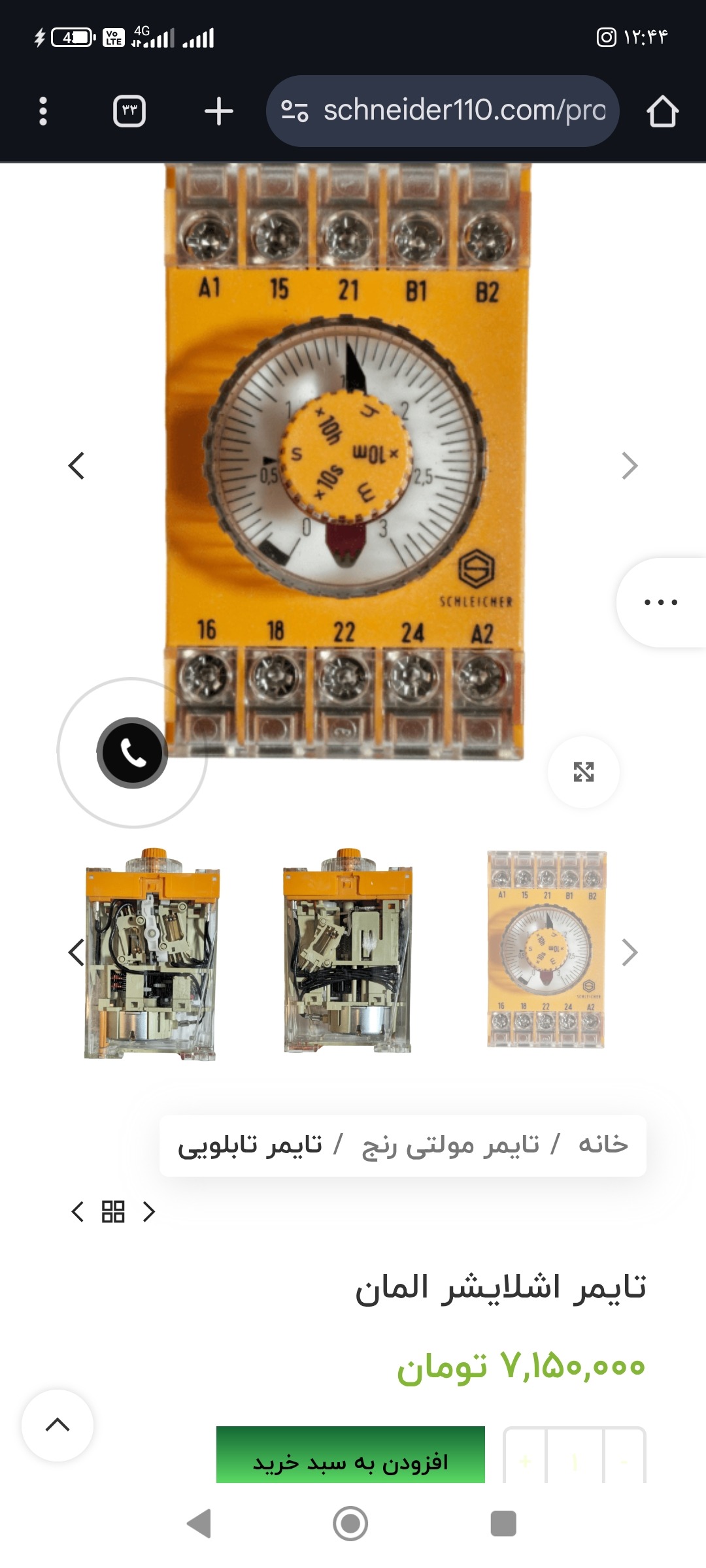706x1568 pixels.
Task: Select the front-view timer thumbnail
Action: (x=546, y=949)
